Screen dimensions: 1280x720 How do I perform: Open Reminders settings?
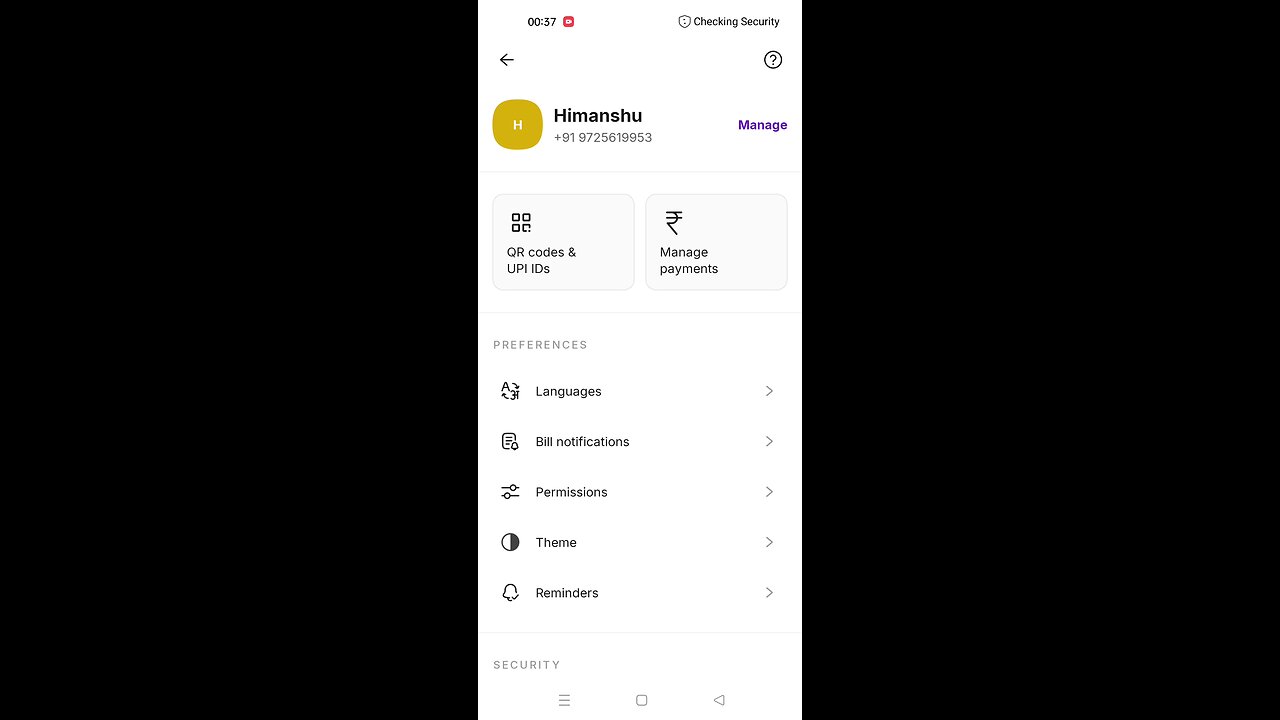tap(639, 593)
